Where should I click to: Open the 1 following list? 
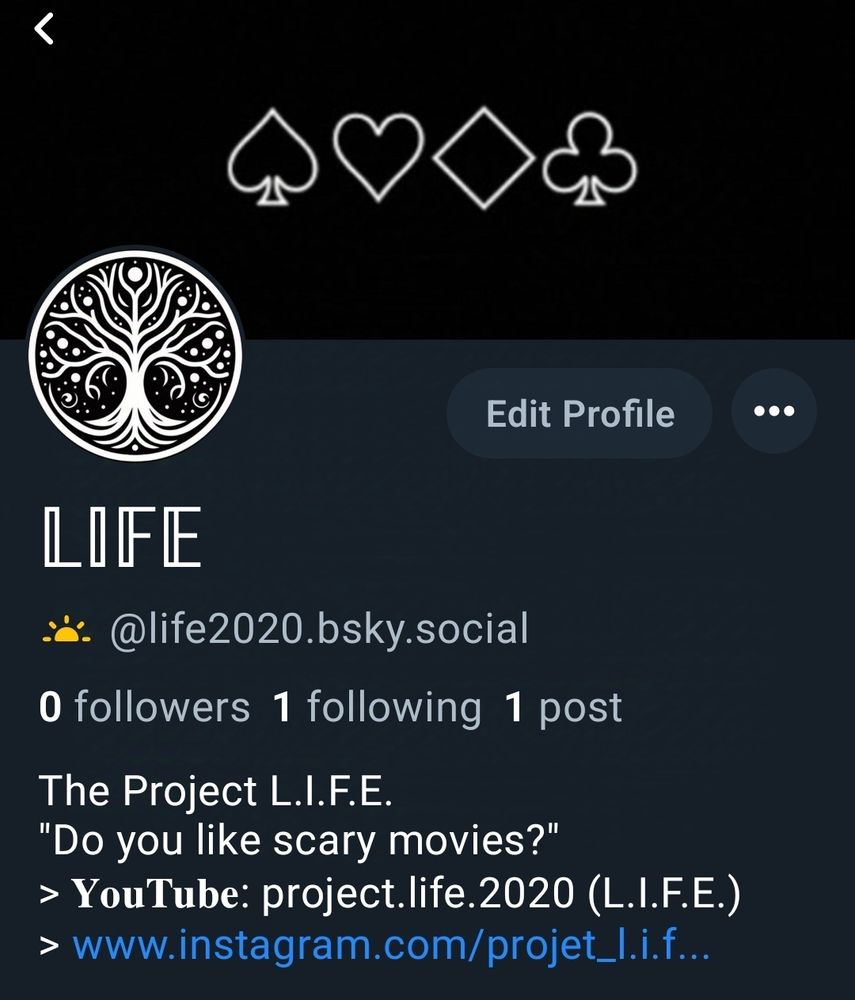pos(377,707)
